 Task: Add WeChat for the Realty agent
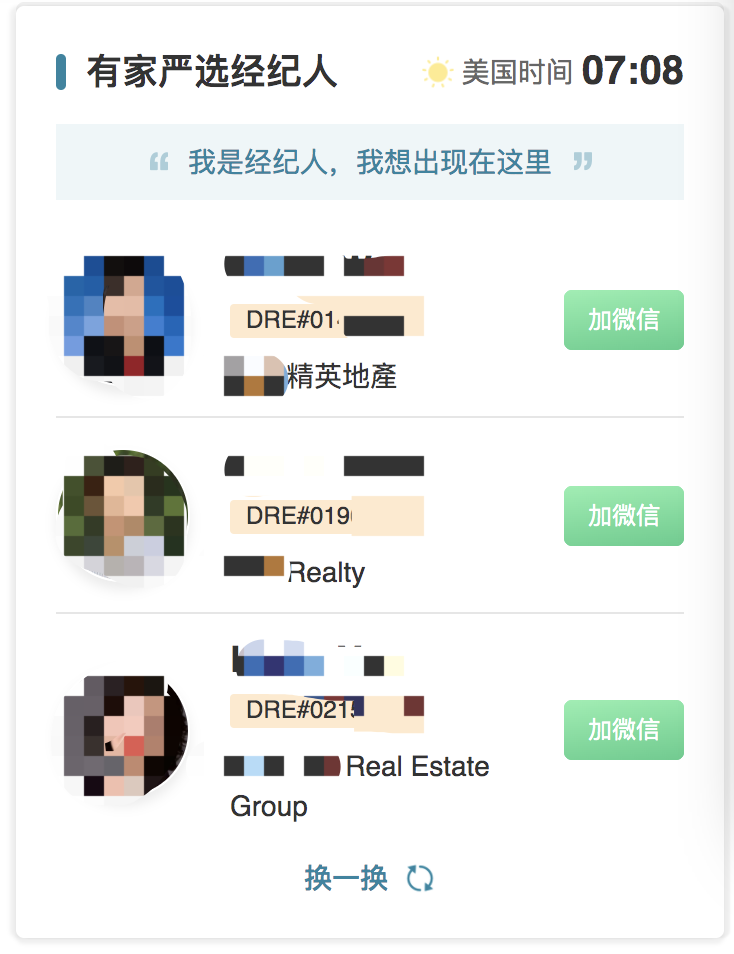623,516
